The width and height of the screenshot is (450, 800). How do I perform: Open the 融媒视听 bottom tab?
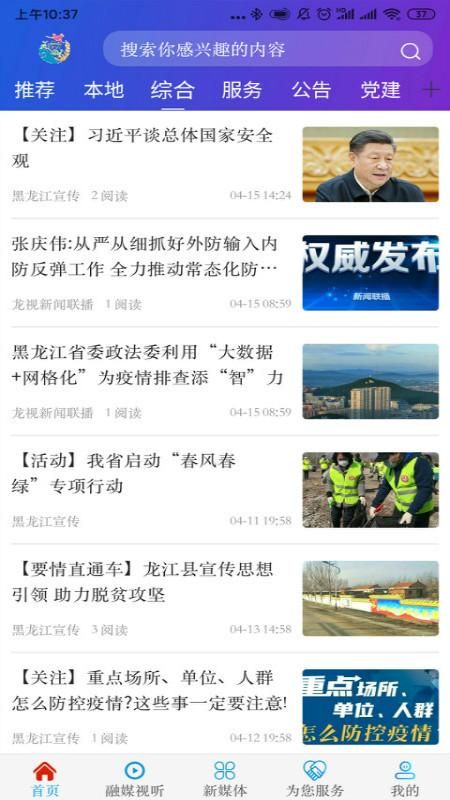(135, 779)
